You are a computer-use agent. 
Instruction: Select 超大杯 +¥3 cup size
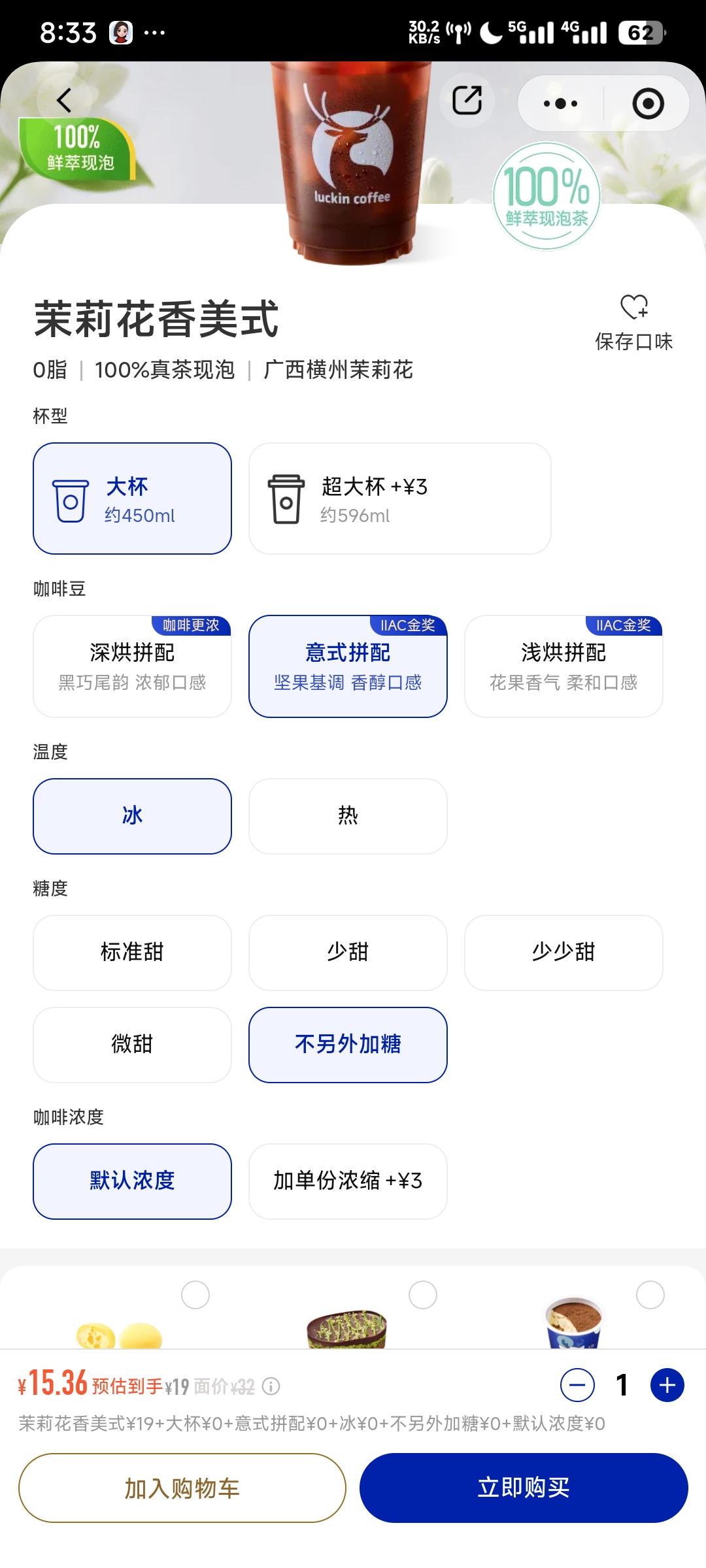coord(399,498)
